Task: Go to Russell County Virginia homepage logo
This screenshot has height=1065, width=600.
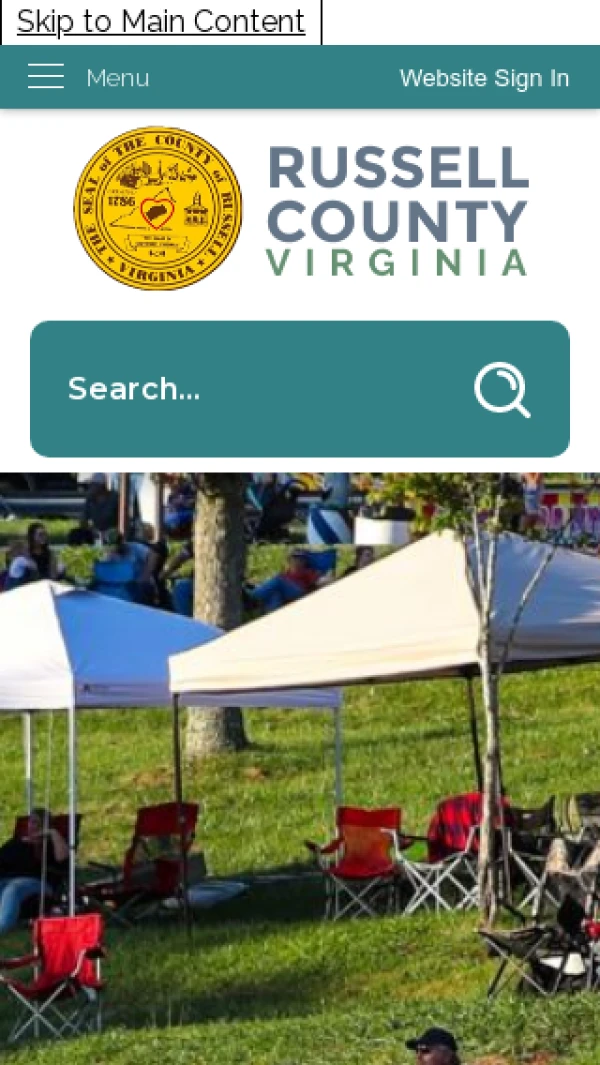Action: [300, 209]
